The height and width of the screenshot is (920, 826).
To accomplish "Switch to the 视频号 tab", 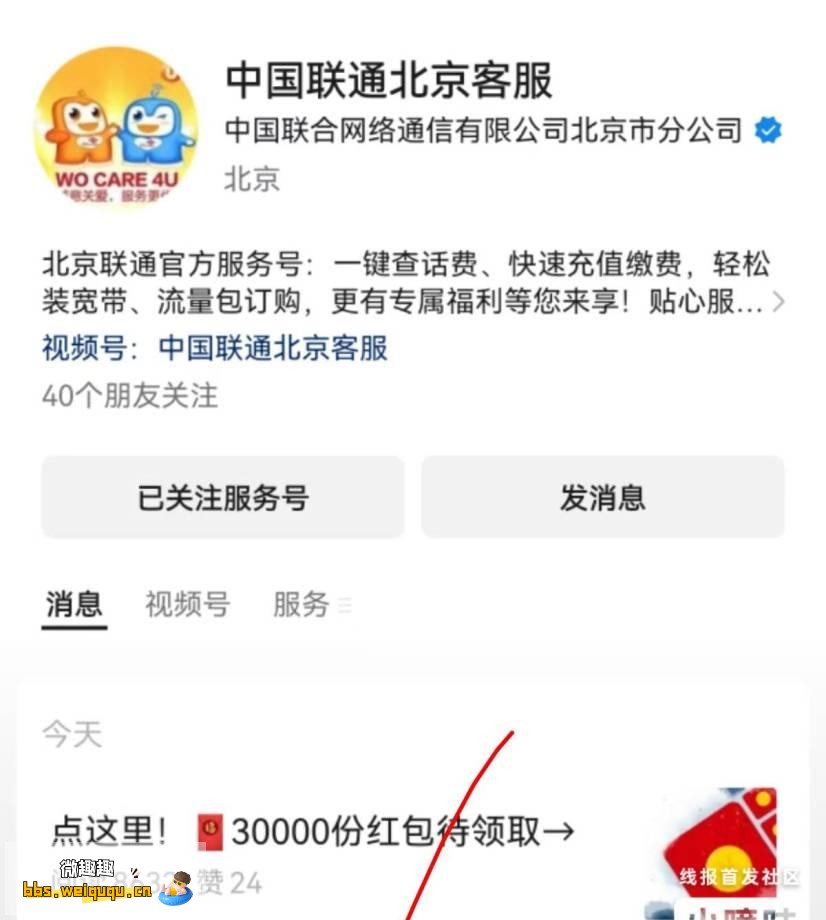I will pyautogui.click(x=187, y=604).
